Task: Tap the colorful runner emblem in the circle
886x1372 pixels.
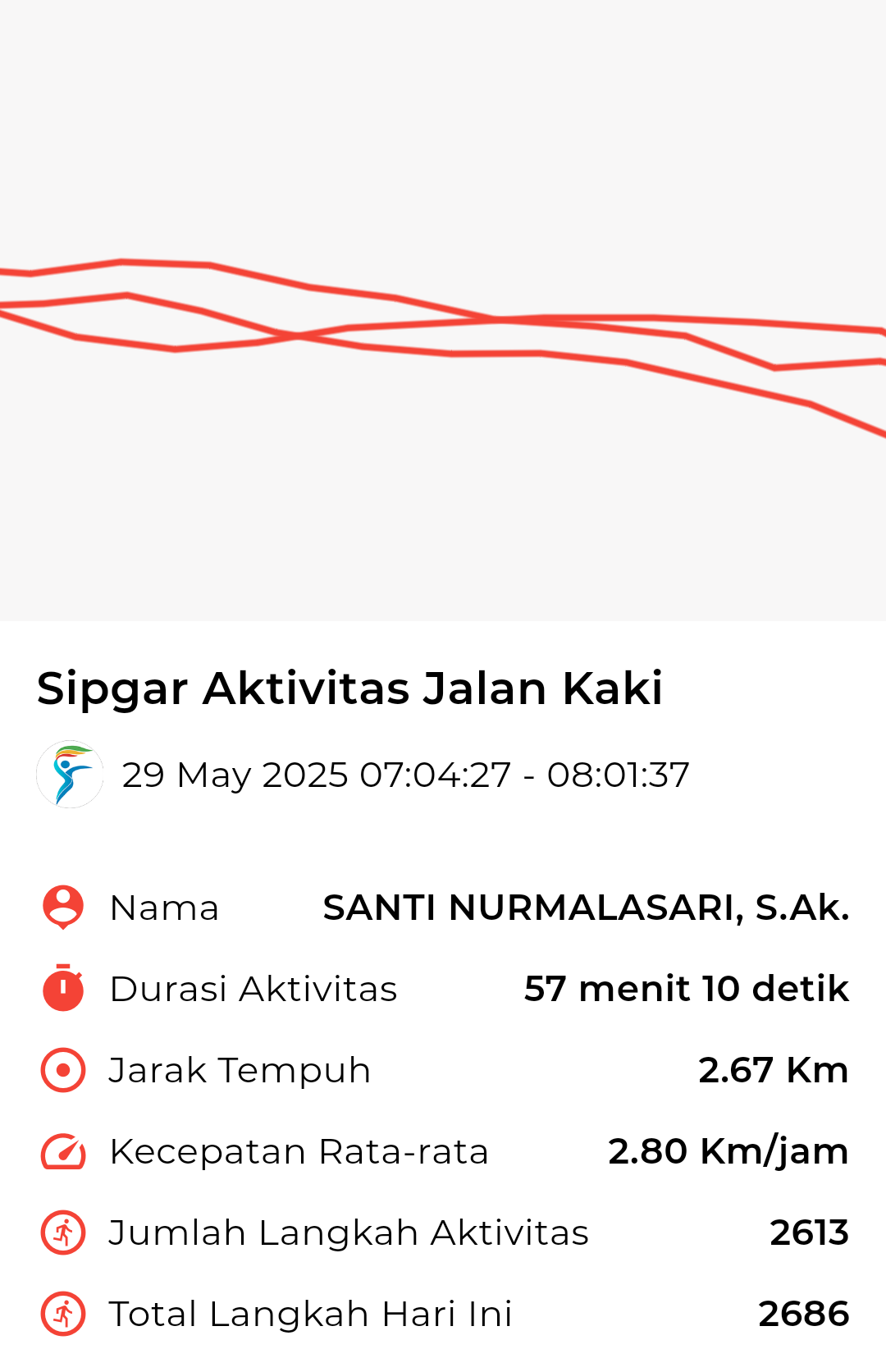Action: tap(71, 772)
